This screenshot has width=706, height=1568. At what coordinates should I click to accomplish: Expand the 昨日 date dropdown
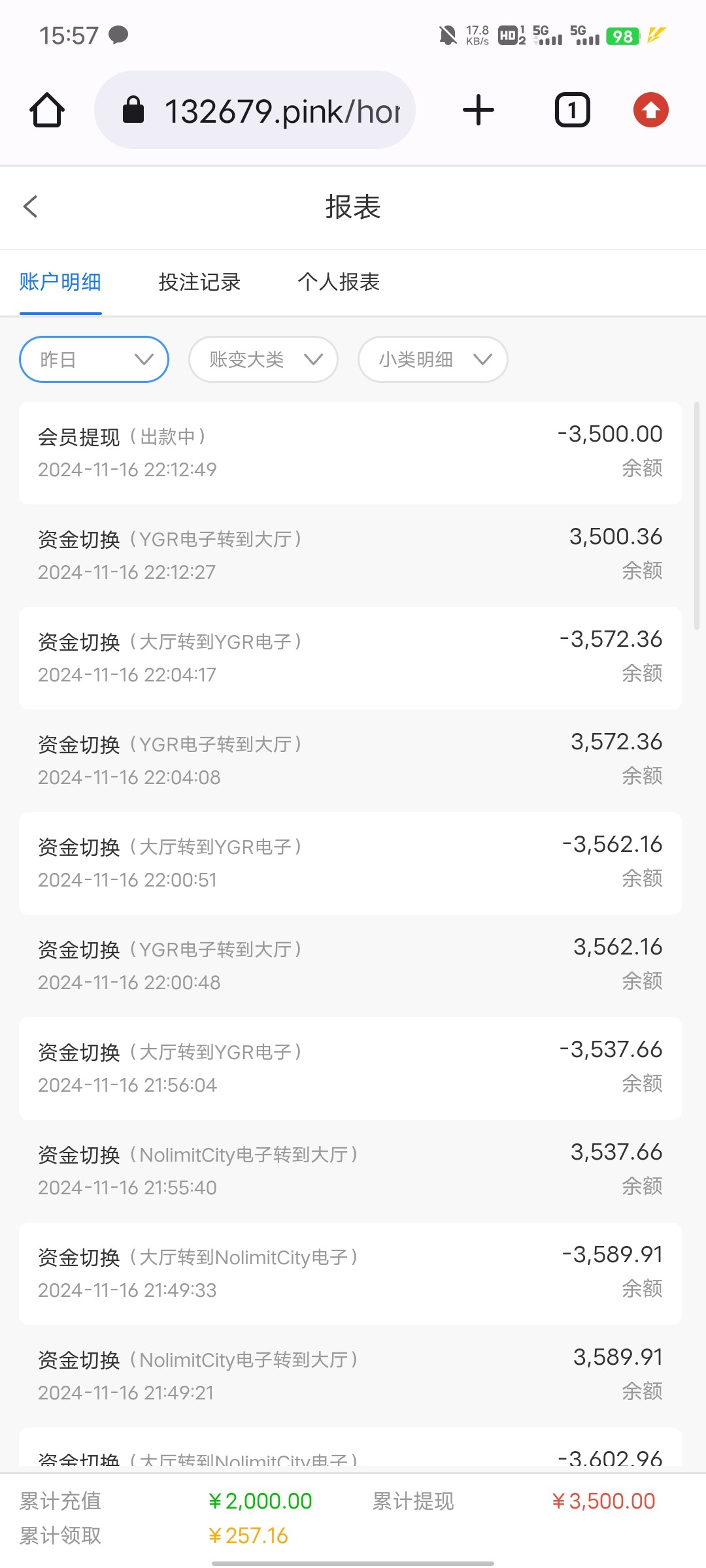[x=94, y=359]
